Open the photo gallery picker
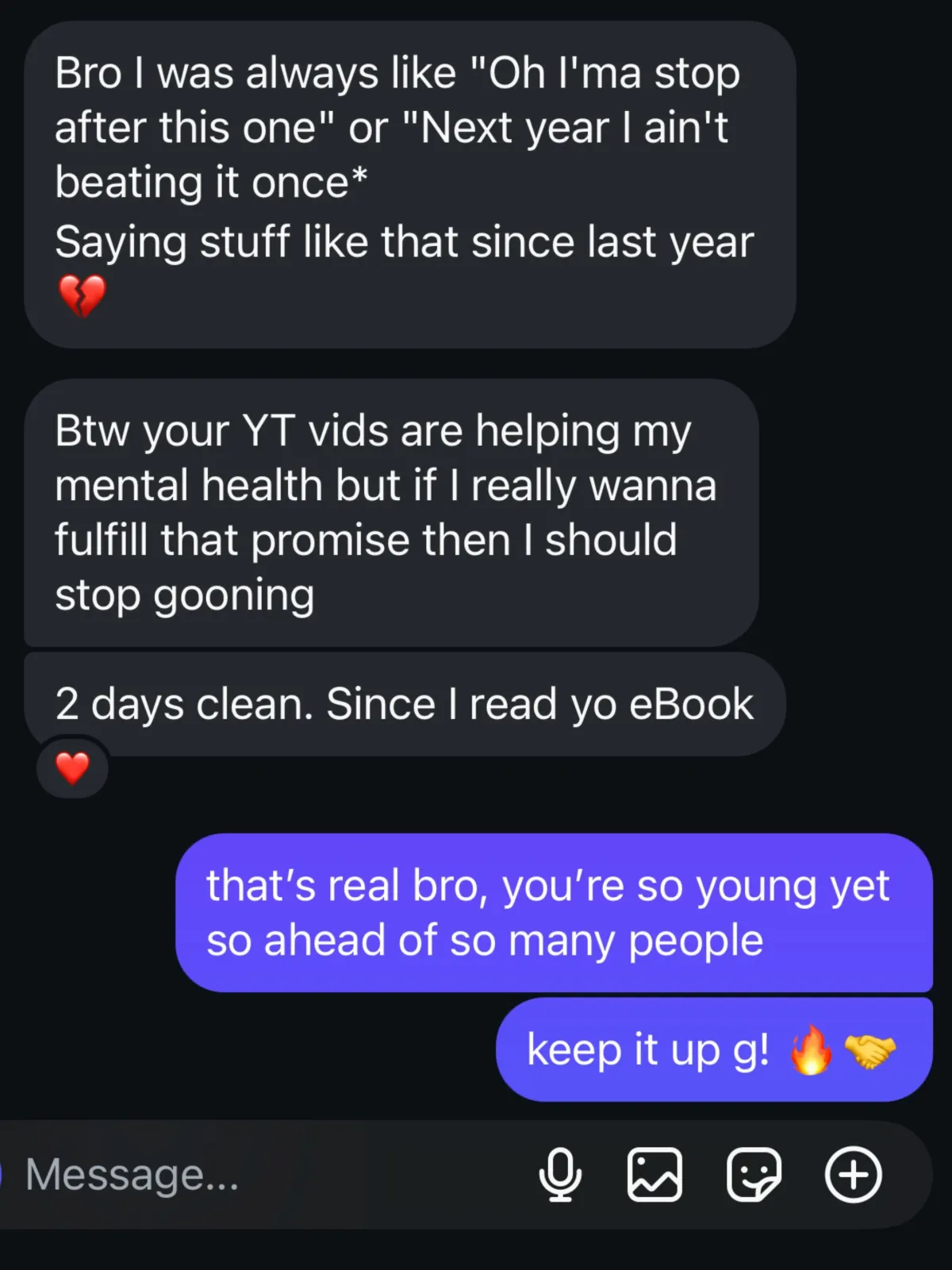The height and width of the screenshot is (1270, 952). tap(655, 1175)
